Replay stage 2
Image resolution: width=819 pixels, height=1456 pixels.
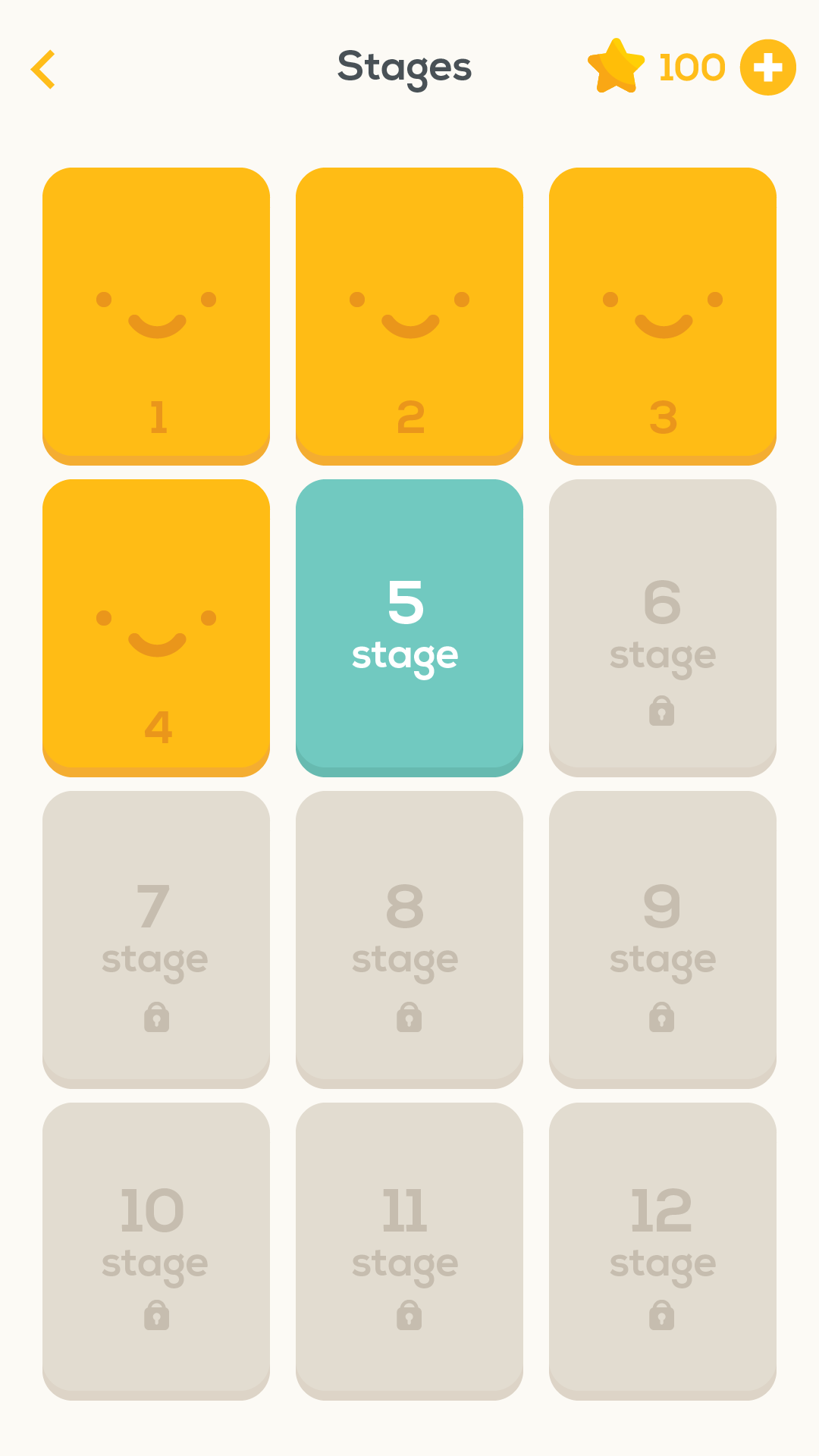coord(409,315)
